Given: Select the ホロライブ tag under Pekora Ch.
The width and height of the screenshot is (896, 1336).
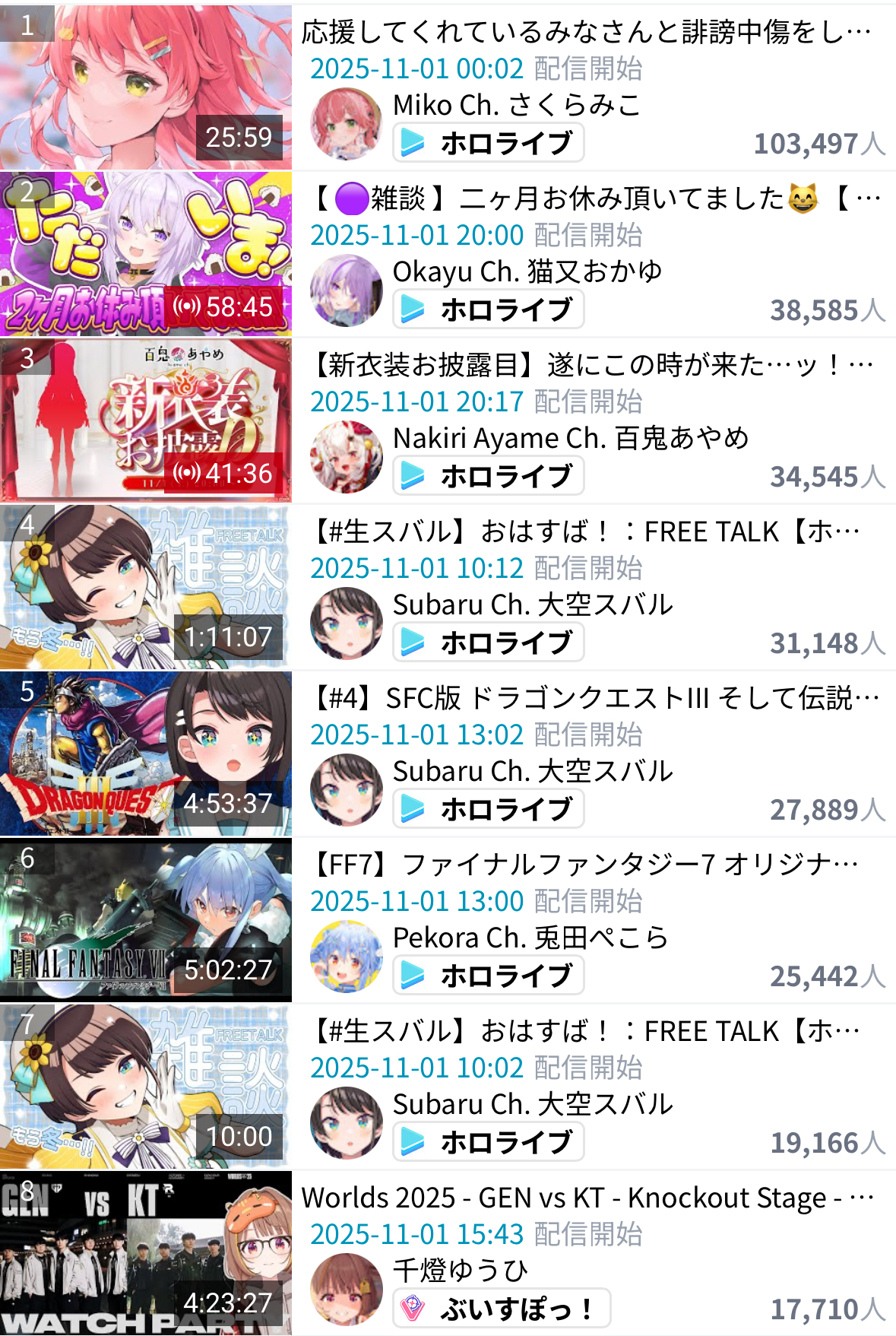Looking at the screenshot, I should point(489,976).
